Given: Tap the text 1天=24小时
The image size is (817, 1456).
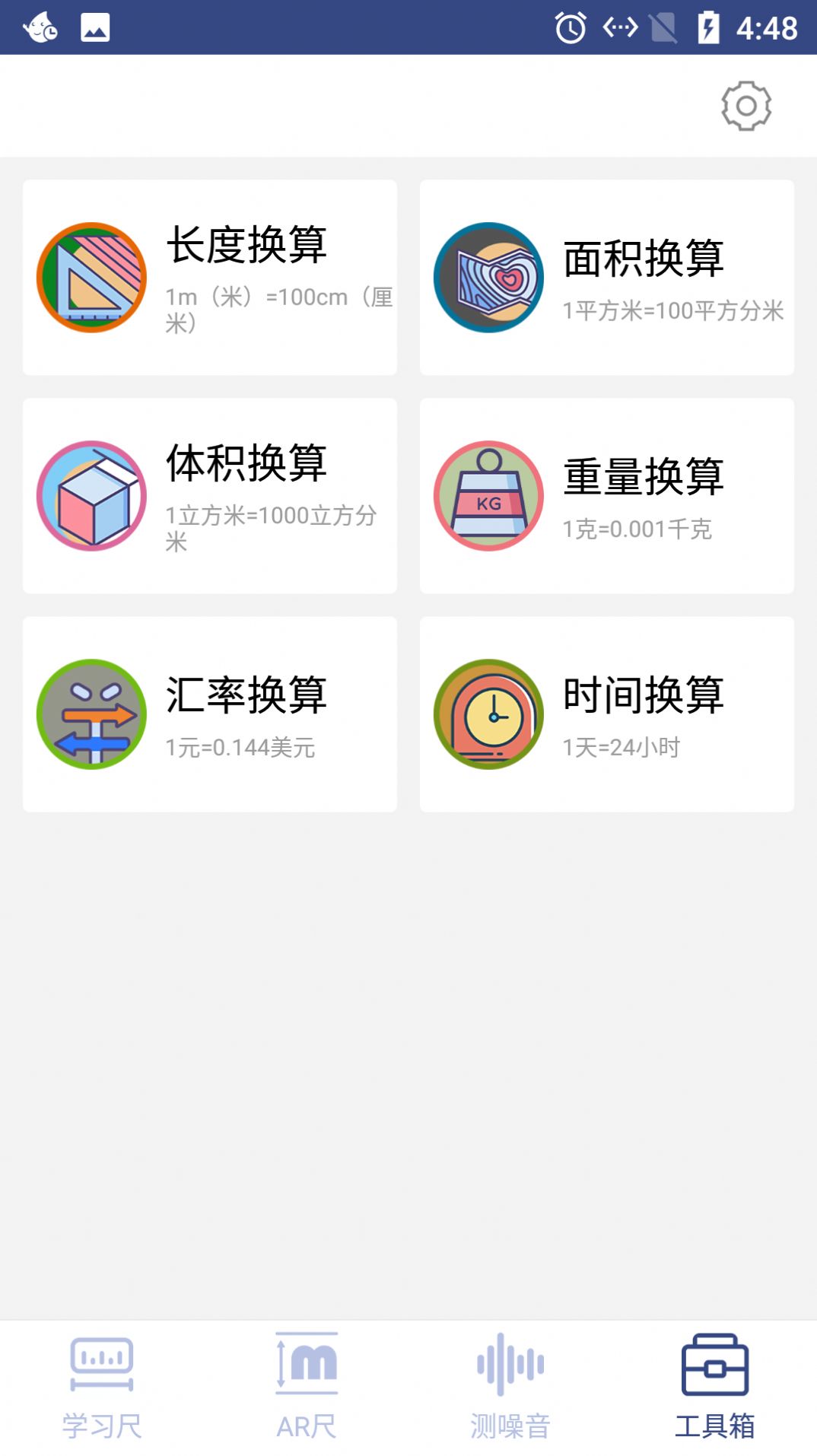Looking at the screenshot, I should point(622,748).
